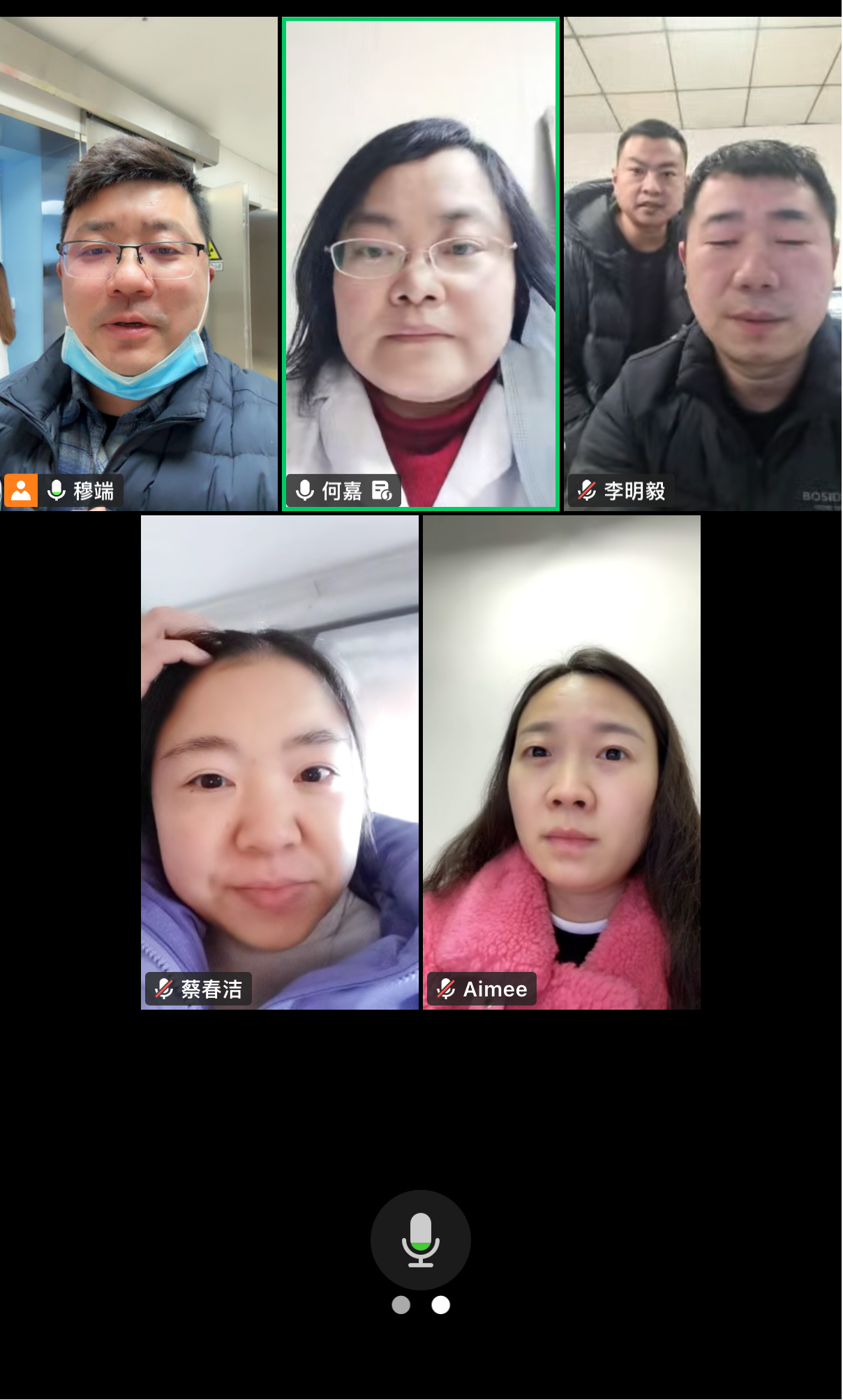
Task: Open Aimee's video tile
Action: (x=561, y=762)
